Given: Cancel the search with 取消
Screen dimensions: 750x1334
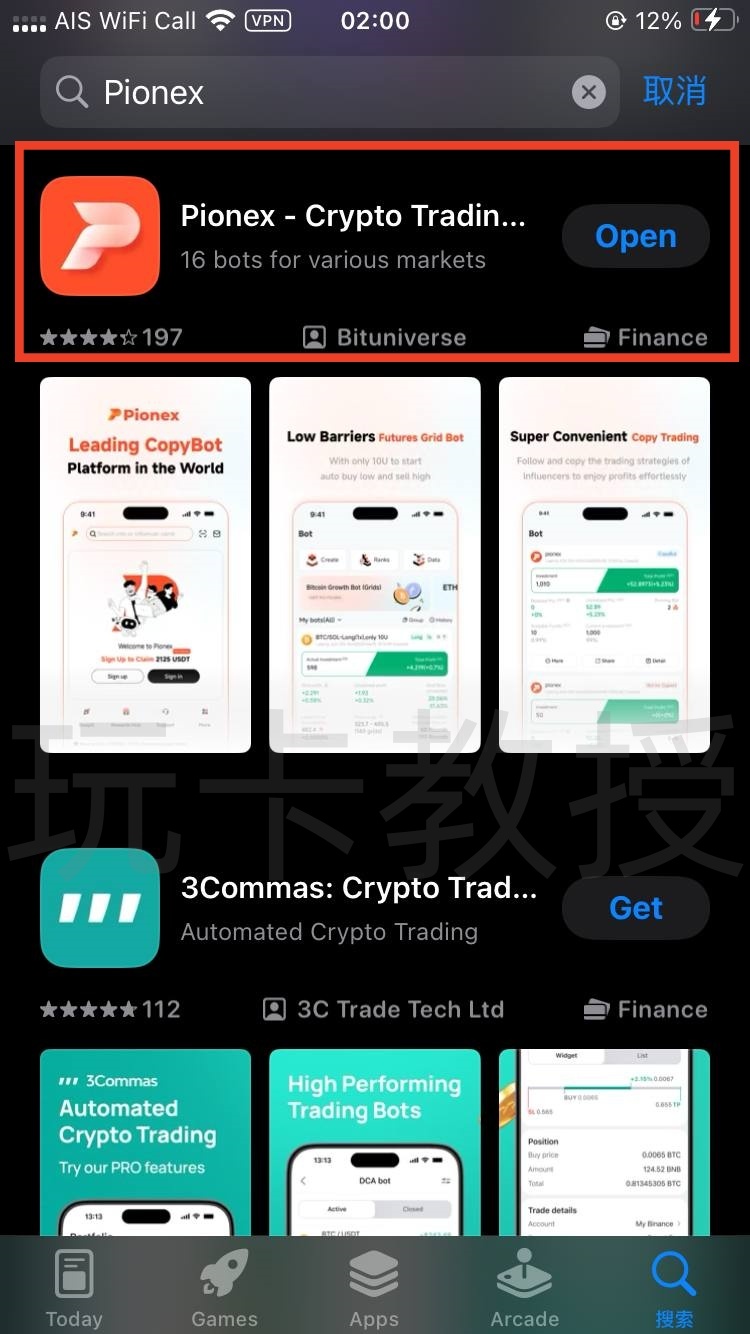Looking at the screenshot, I should click(x=675, y=91).
